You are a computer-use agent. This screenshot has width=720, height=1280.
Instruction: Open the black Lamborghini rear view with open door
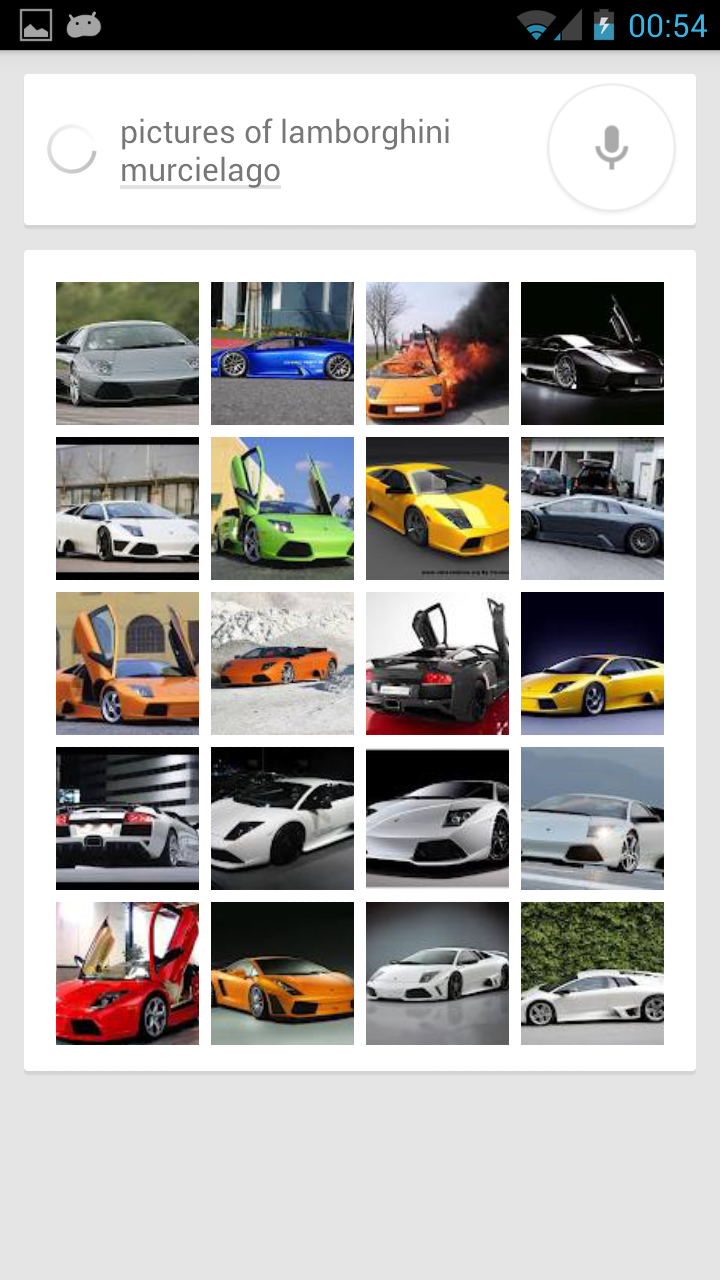[x=437, y=663]
